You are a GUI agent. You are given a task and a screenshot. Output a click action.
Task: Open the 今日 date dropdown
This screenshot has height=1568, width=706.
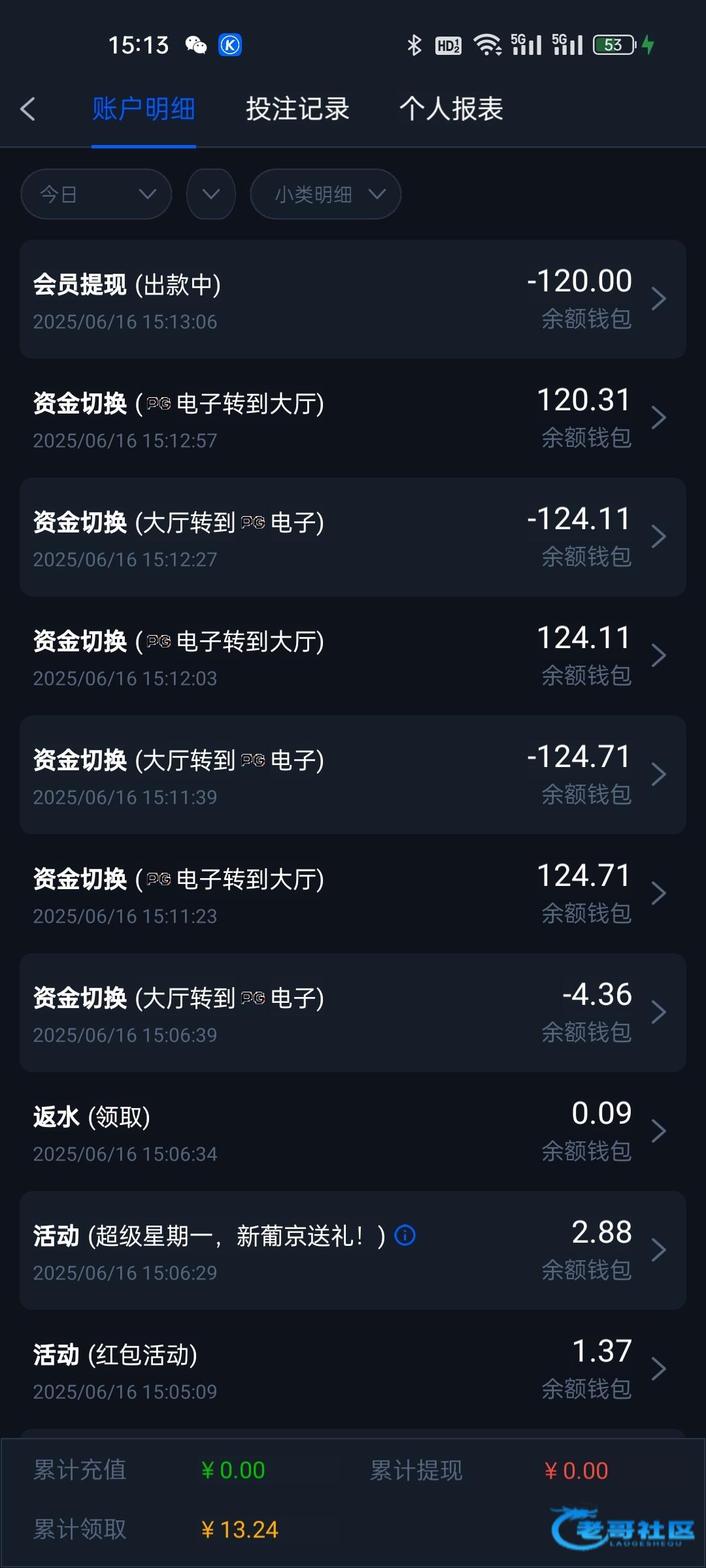click(96, 194)
